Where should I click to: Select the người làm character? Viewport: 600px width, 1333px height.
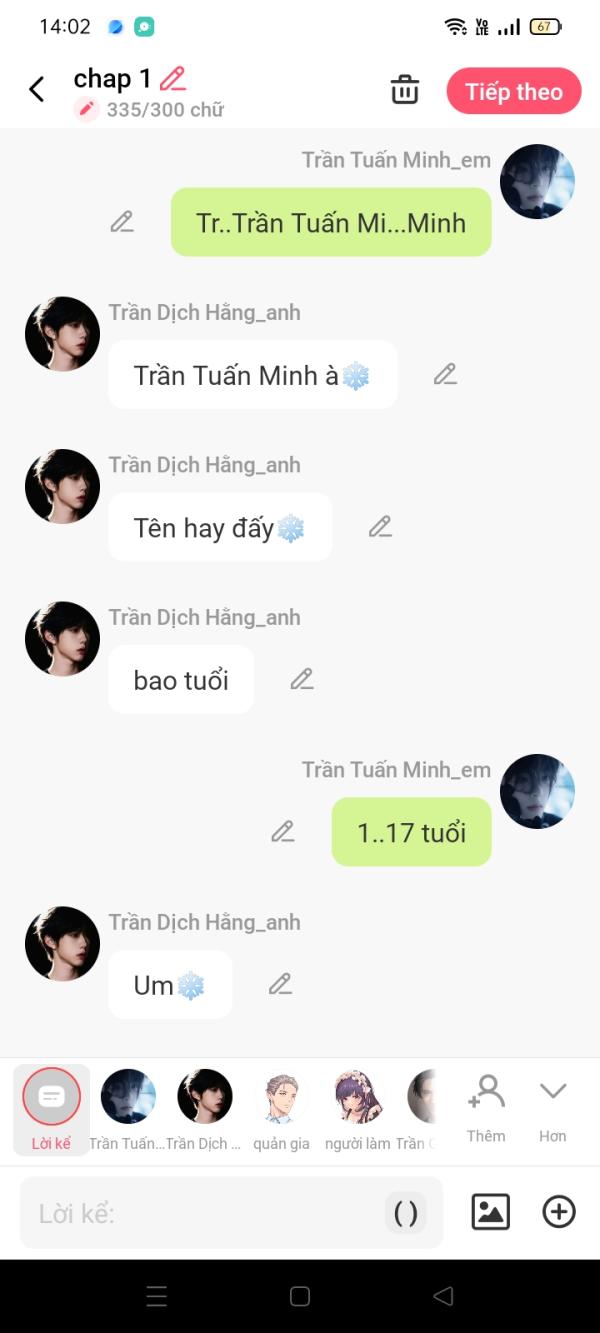click(x=358, y=1108)
